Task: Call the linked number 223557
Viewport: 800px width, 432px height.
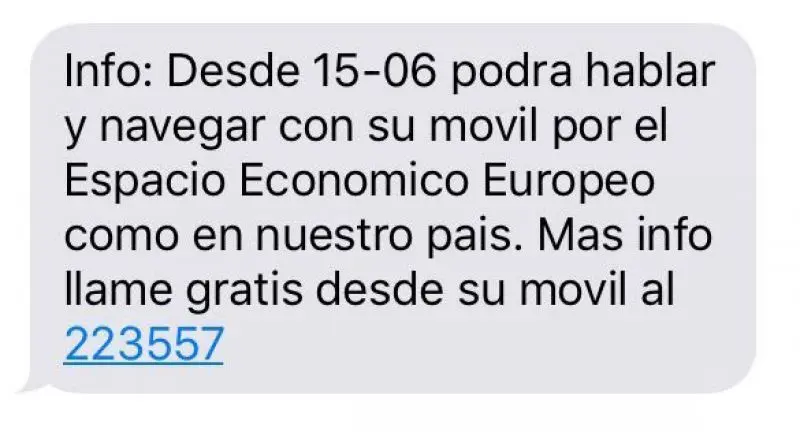Action: pos(142,345)
